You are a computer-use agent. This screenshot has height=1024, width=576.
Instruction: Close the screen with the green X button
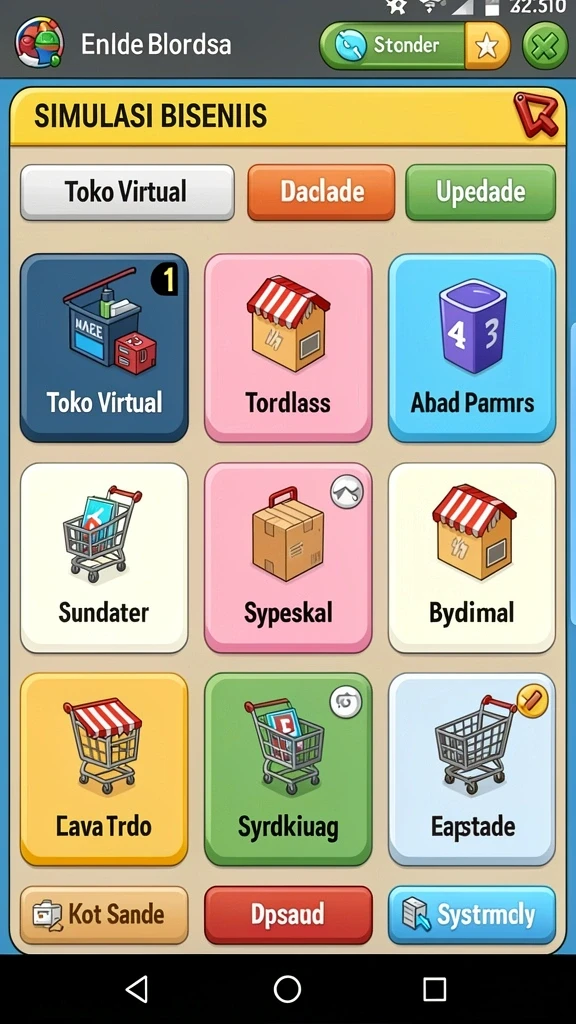[545, 46]
